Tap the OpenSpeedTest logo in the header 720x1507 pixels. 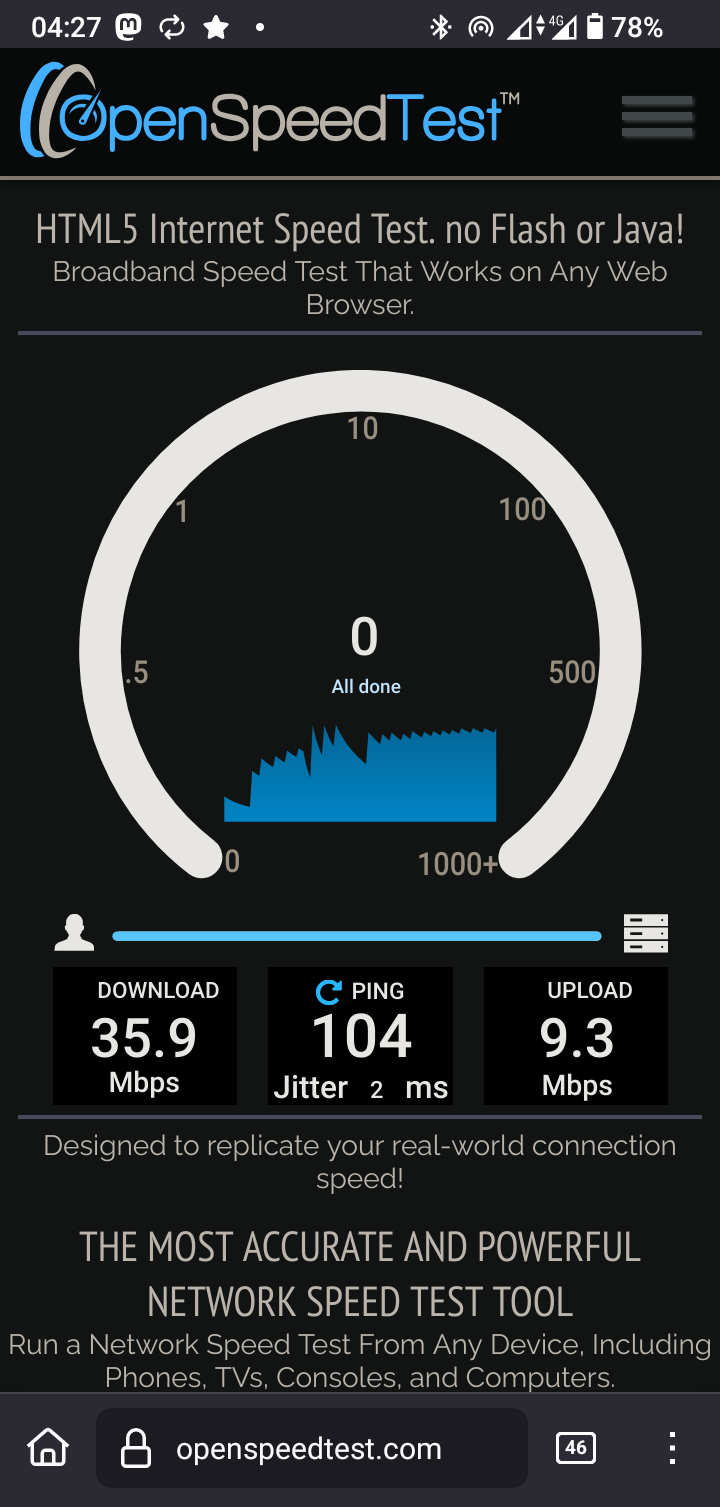pyautogui.click(x=270, y=111)
